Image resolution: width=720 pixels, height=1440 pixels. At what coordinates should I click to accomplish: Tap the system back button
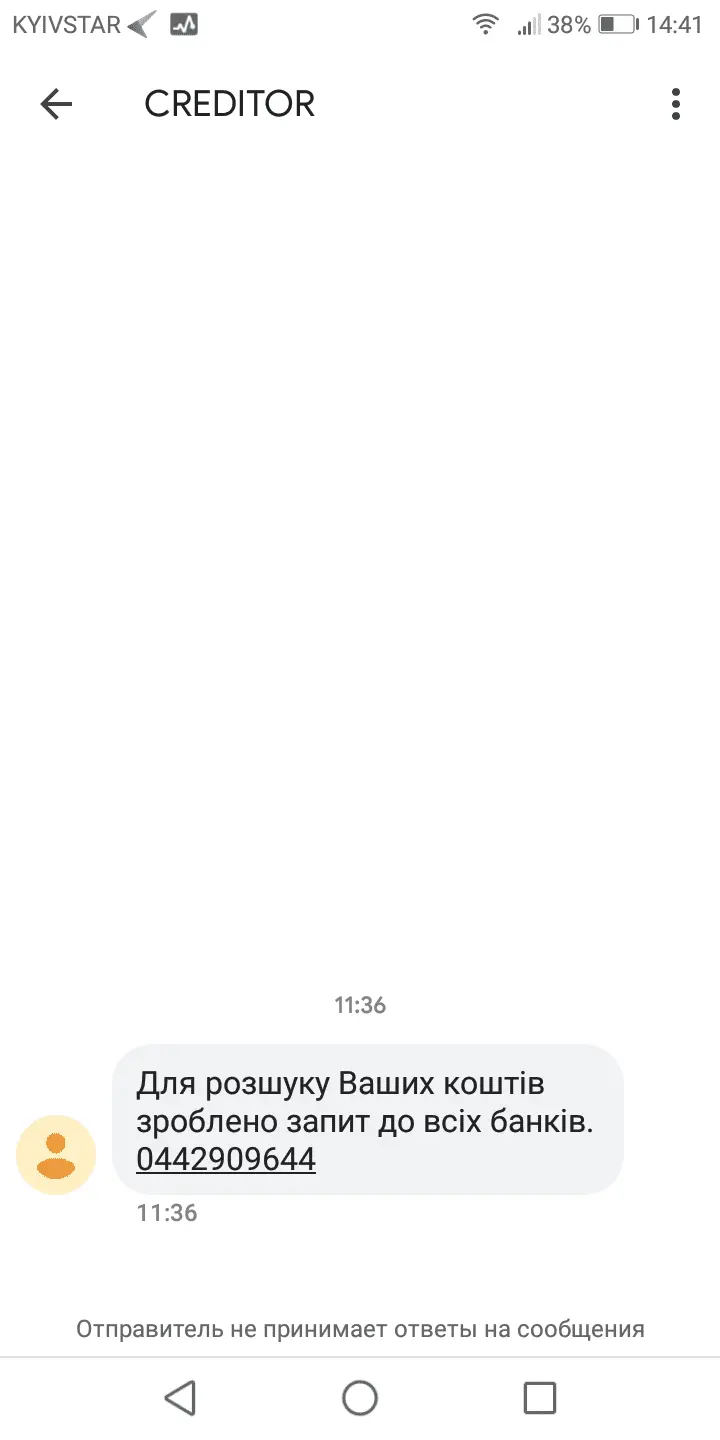click(180, 1397)
